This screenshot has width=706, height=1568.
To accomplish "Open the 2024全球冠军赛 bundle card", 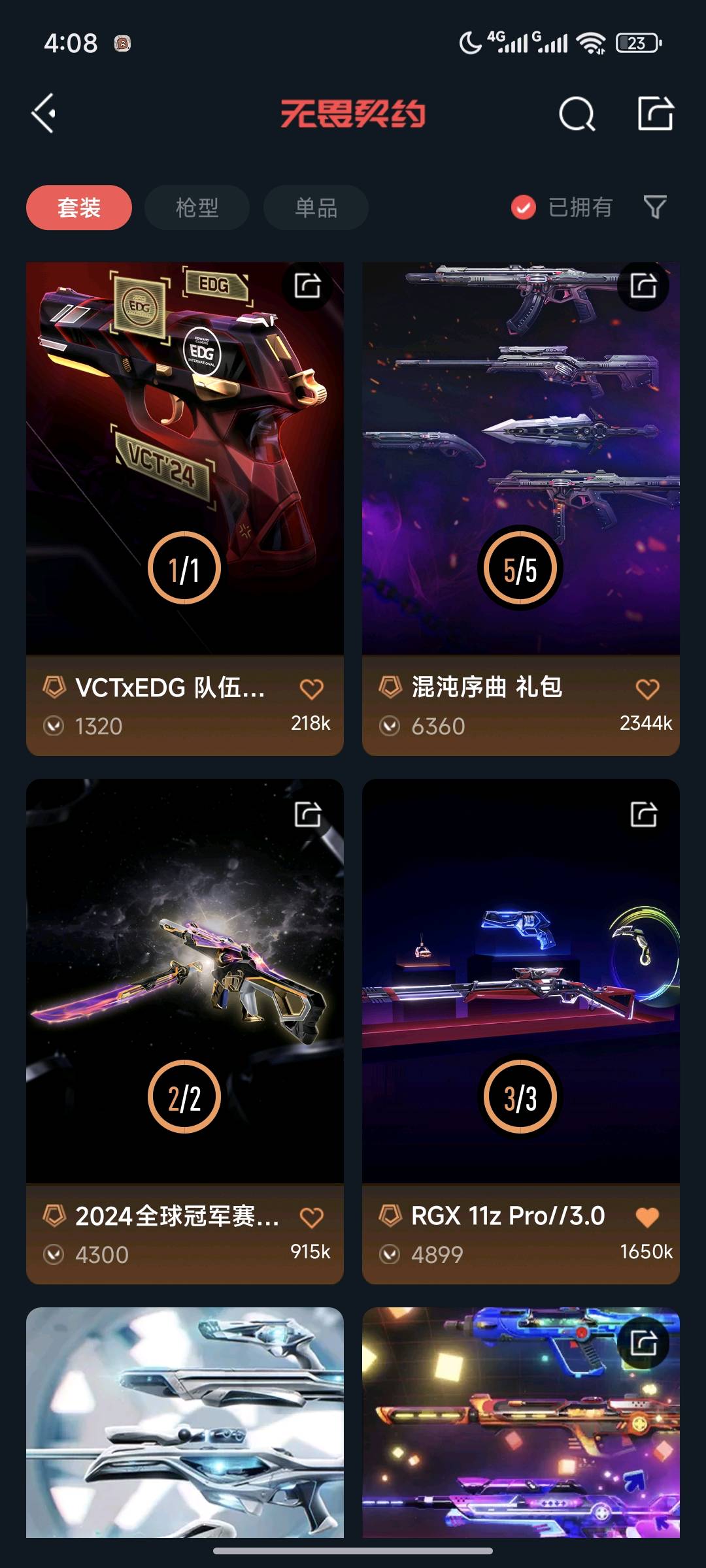I will (x=184, y=980).
